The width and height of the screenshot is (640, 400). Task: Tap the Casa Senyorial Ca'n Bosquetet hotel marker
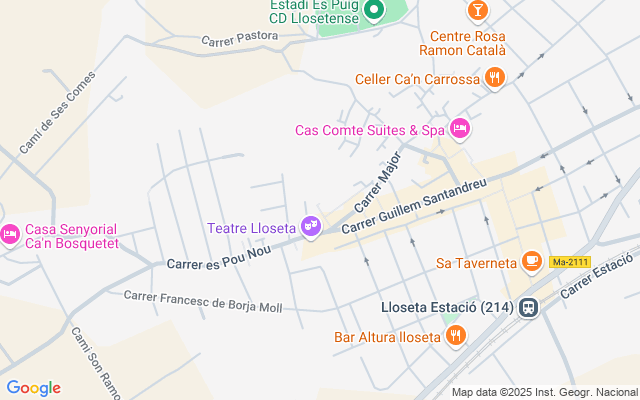click(10, 235)
